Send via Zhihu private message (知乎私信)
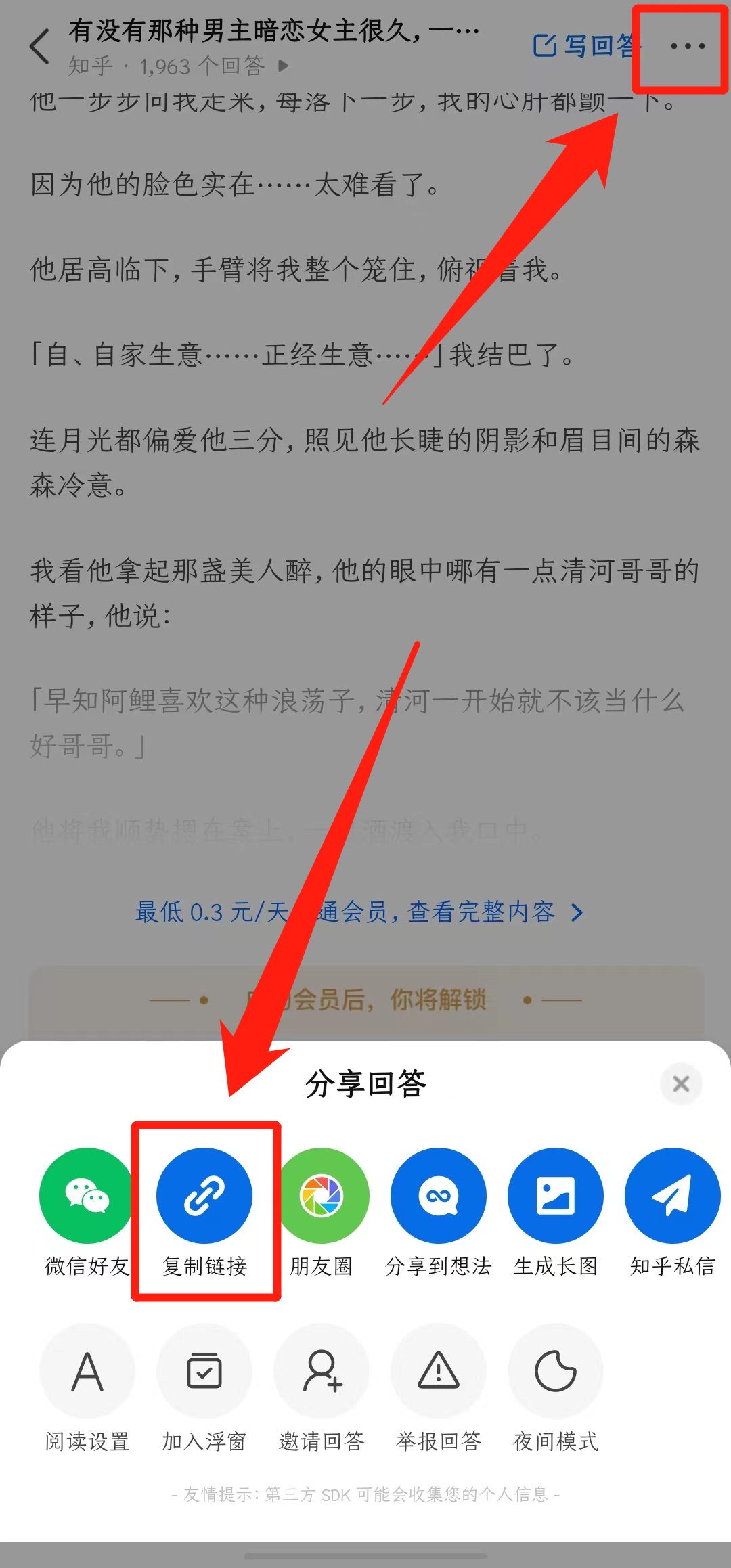The height and width of the screenshot is (1568, 731). (672, 1196)
